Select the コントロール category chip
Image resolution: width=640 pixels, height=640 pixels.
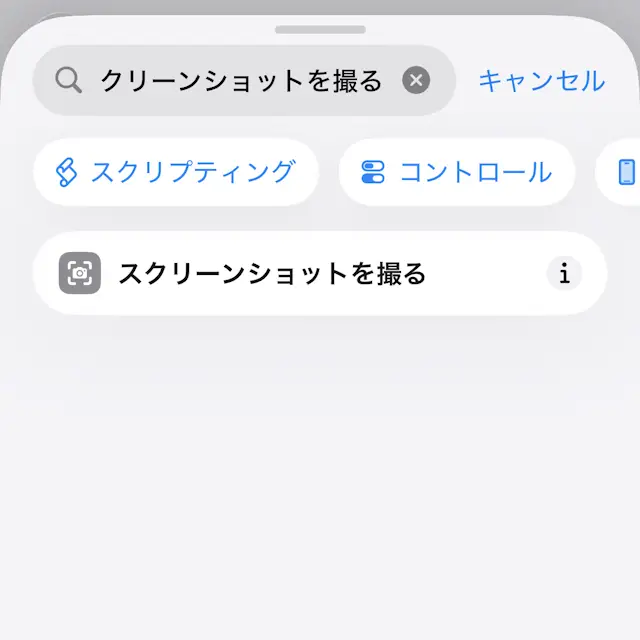click(457, 172)
